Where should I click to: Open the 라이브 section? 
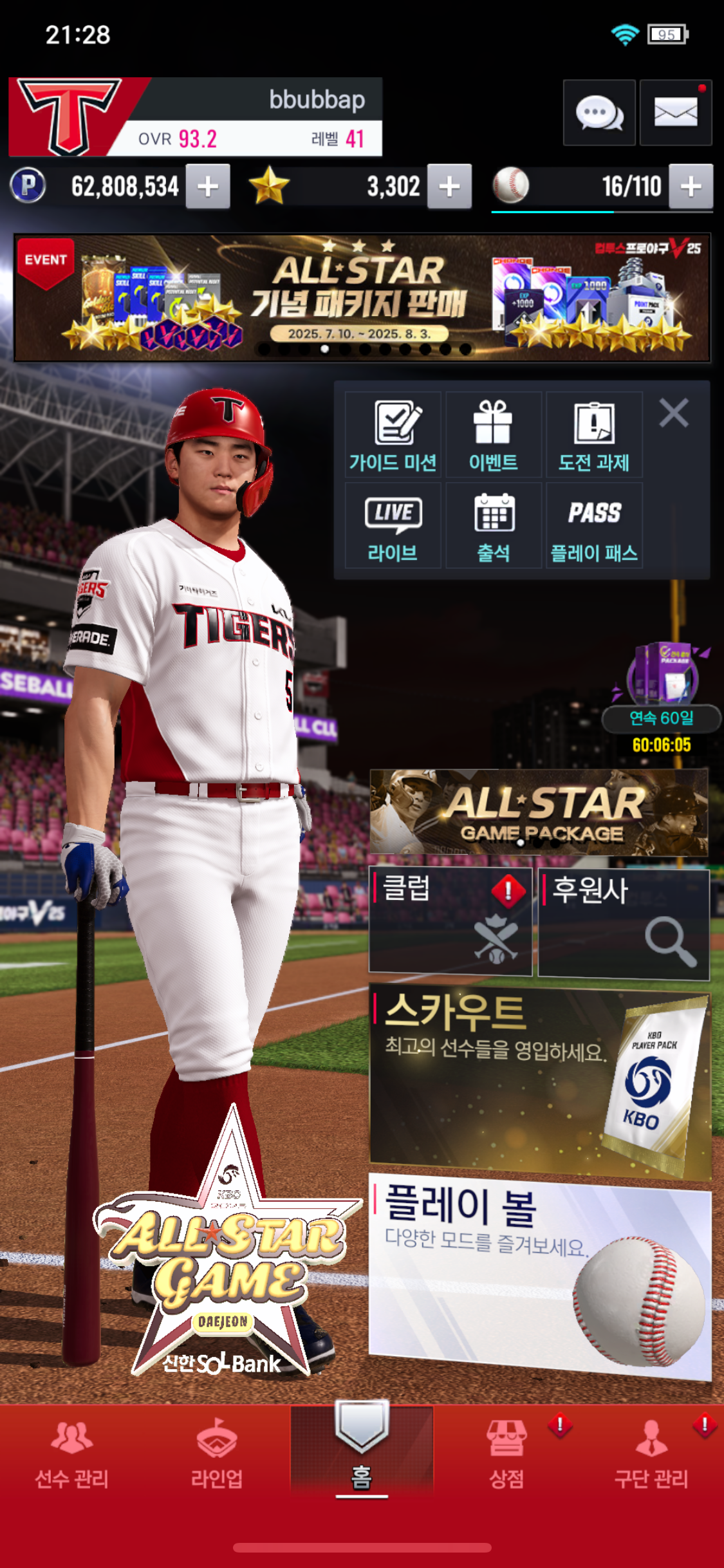tap(393, 525)
